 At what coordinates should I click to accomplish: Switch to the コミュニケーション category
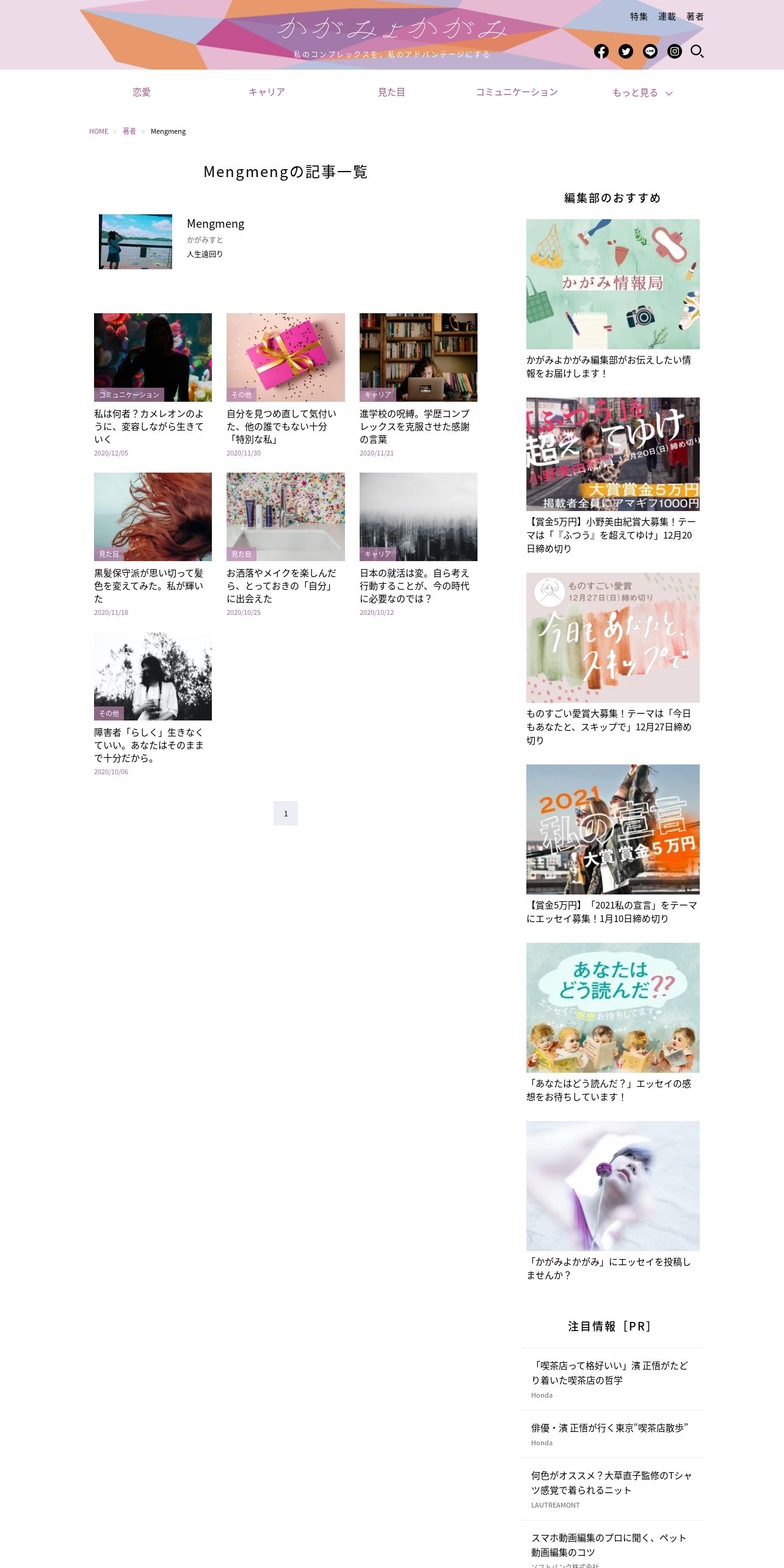tap(517, 92)
